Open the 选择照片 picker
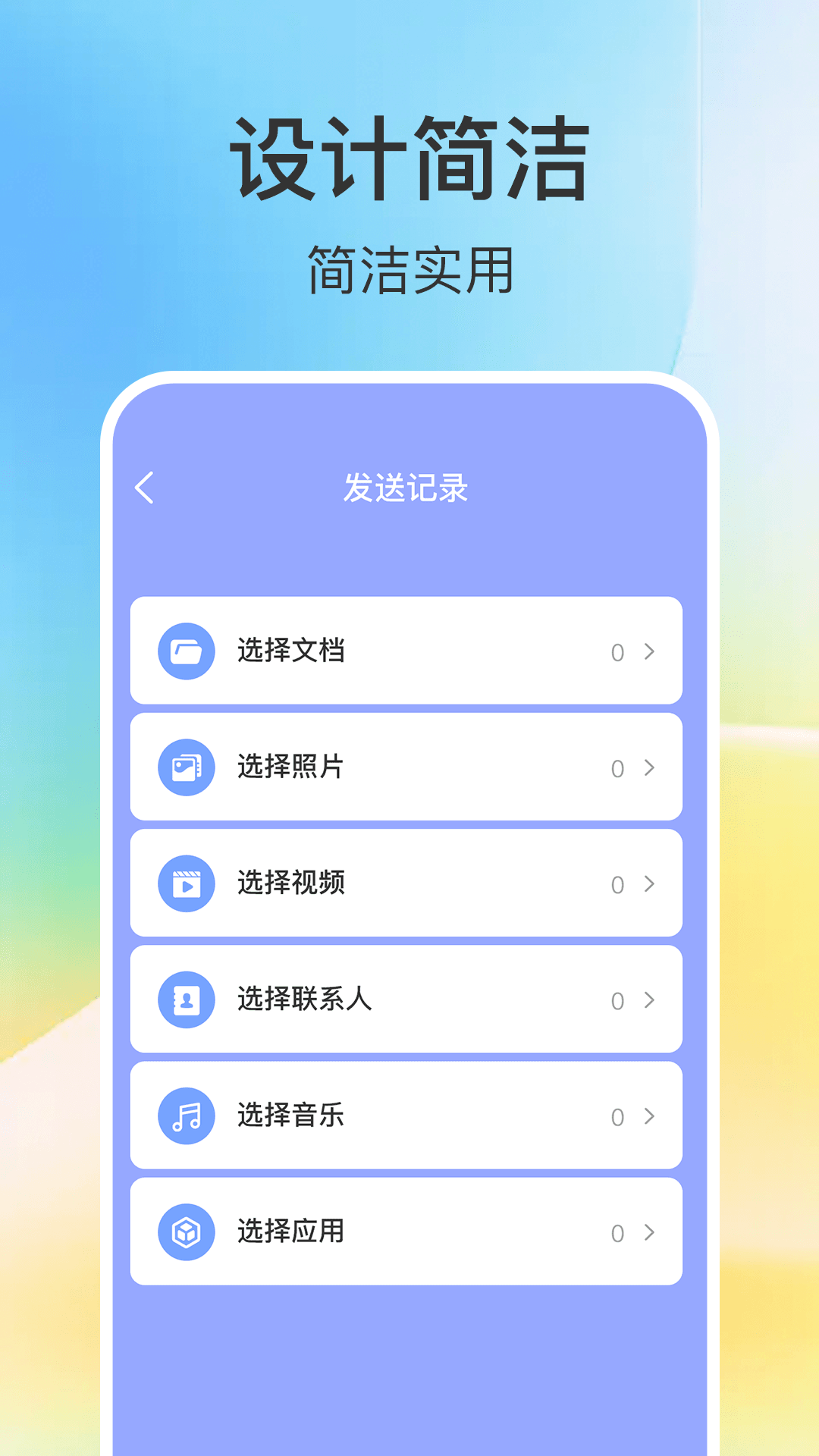Viewport: 819px width, 1456px height. [x=407, y=767]
